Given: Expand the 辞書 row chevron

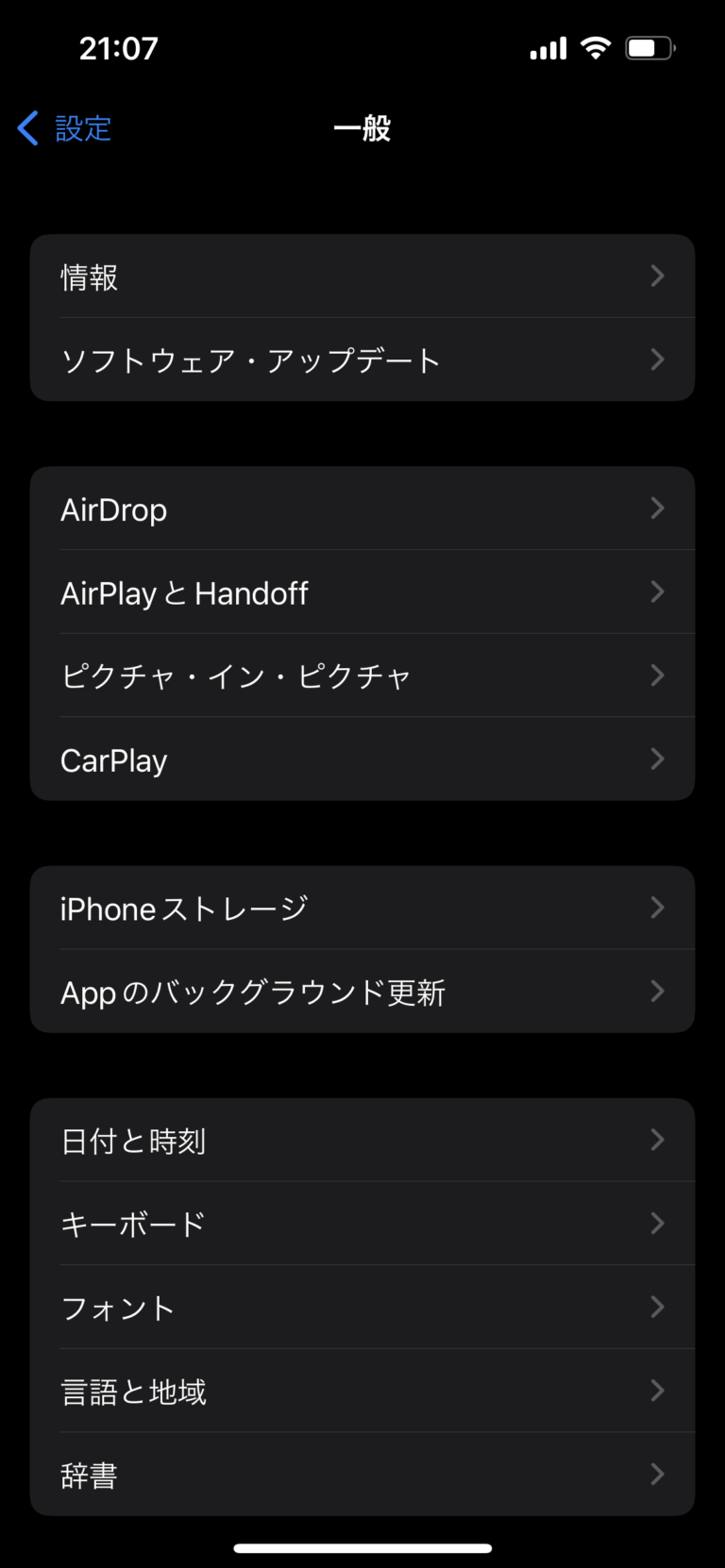Looking at the screenshot, I should click(x=657, y=1474).
